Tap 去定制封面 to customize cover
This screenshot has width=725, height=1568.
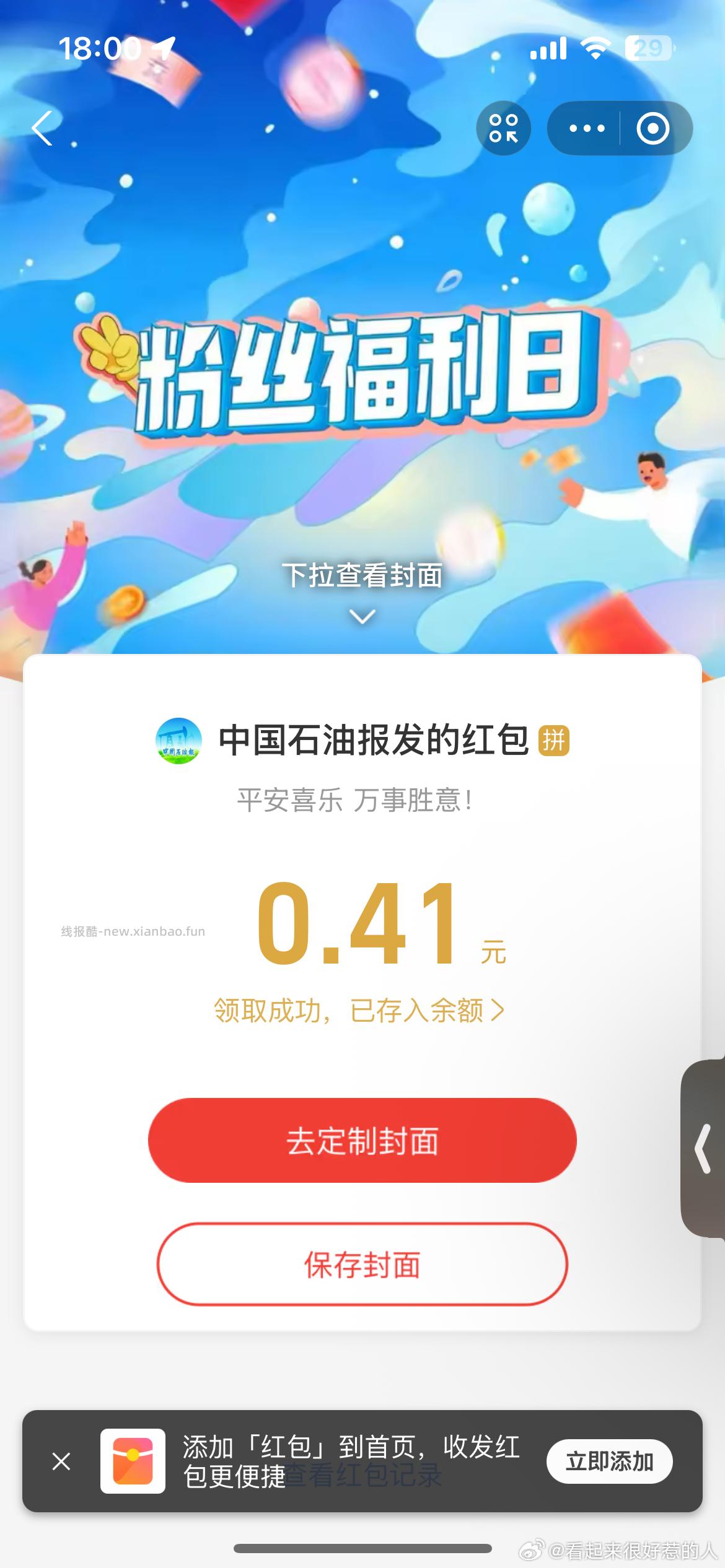tap(362, 1143)
